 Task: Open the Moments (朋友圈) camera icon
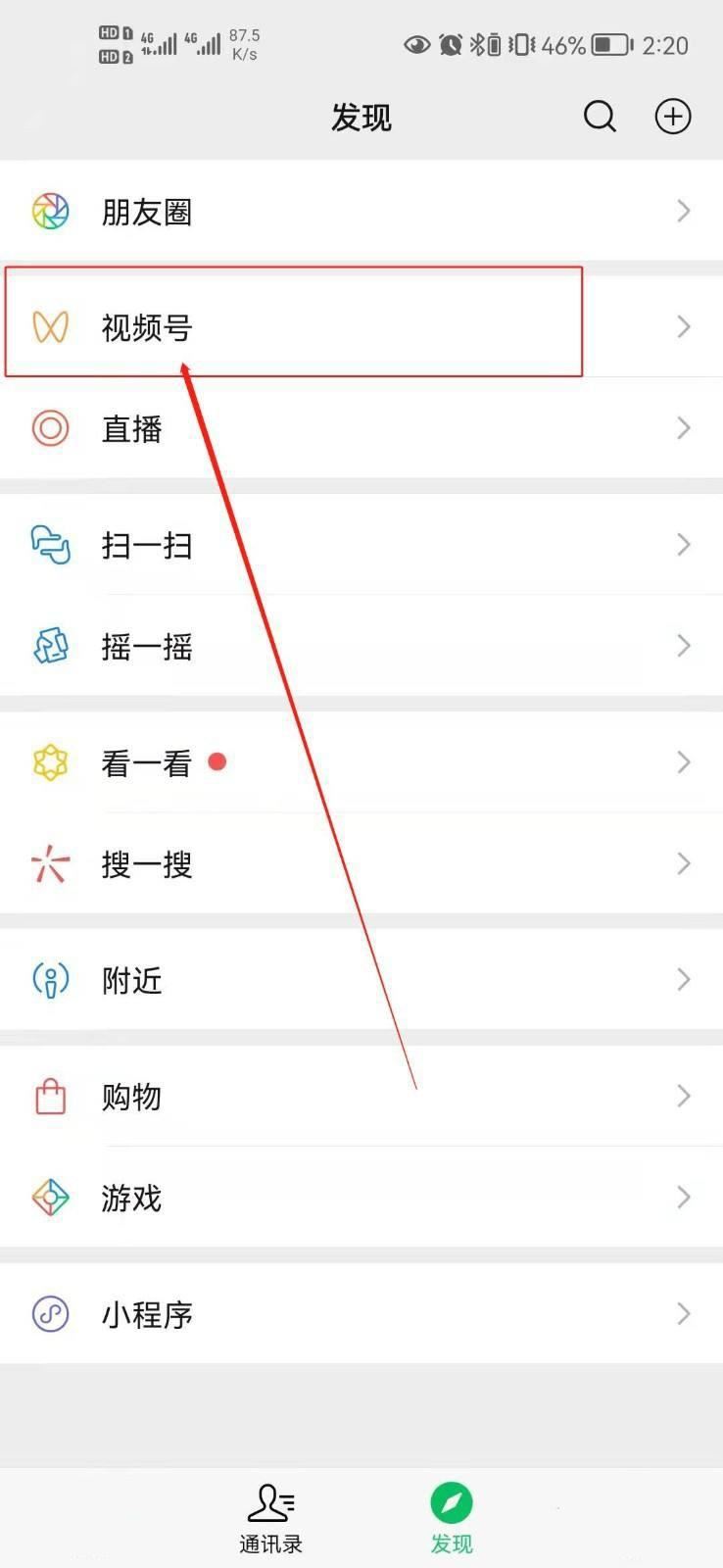coord(49,211)
